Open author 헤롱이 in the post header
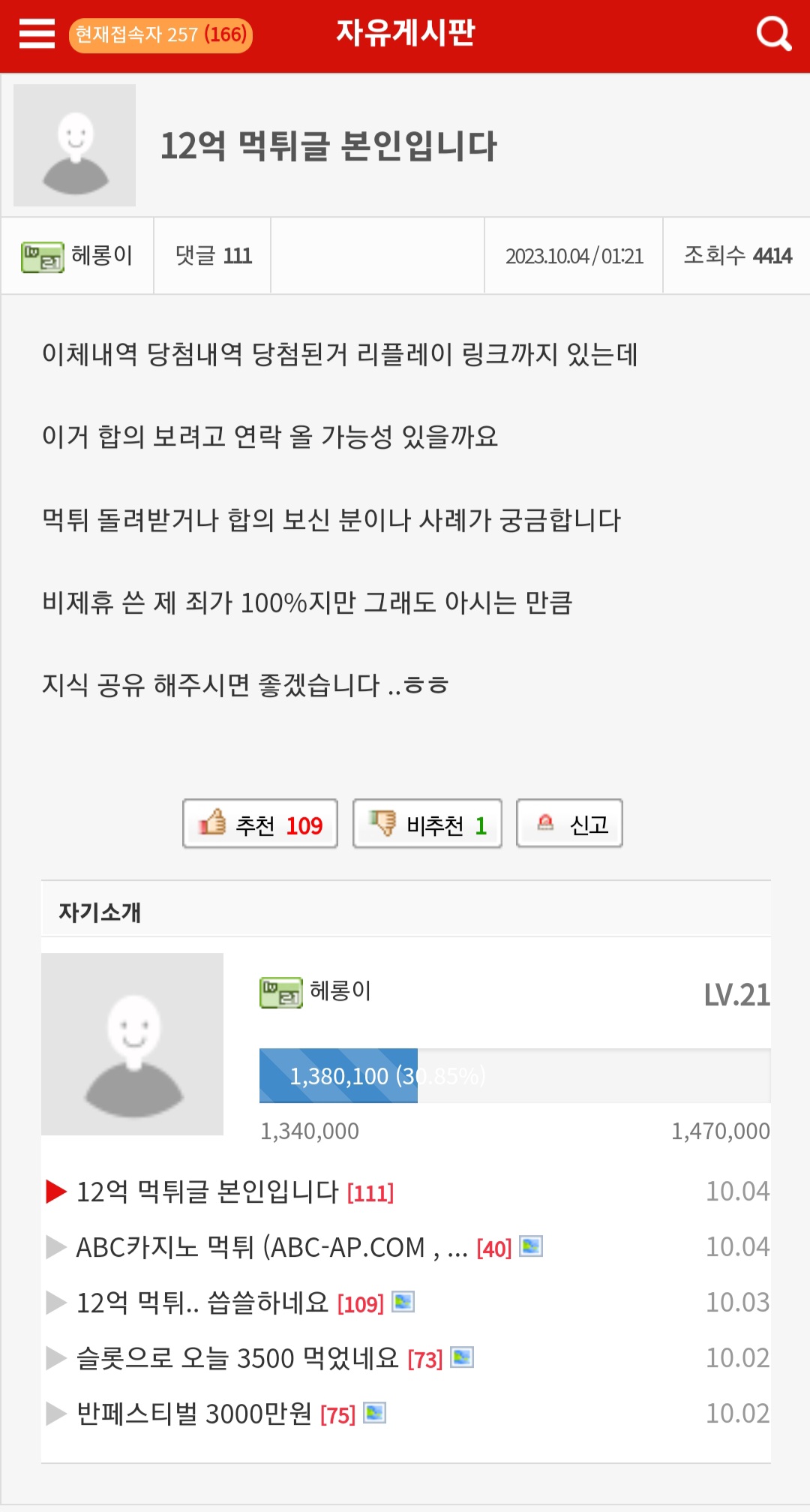Screen dimensions: 810x1512 click(x=101, y=256)
